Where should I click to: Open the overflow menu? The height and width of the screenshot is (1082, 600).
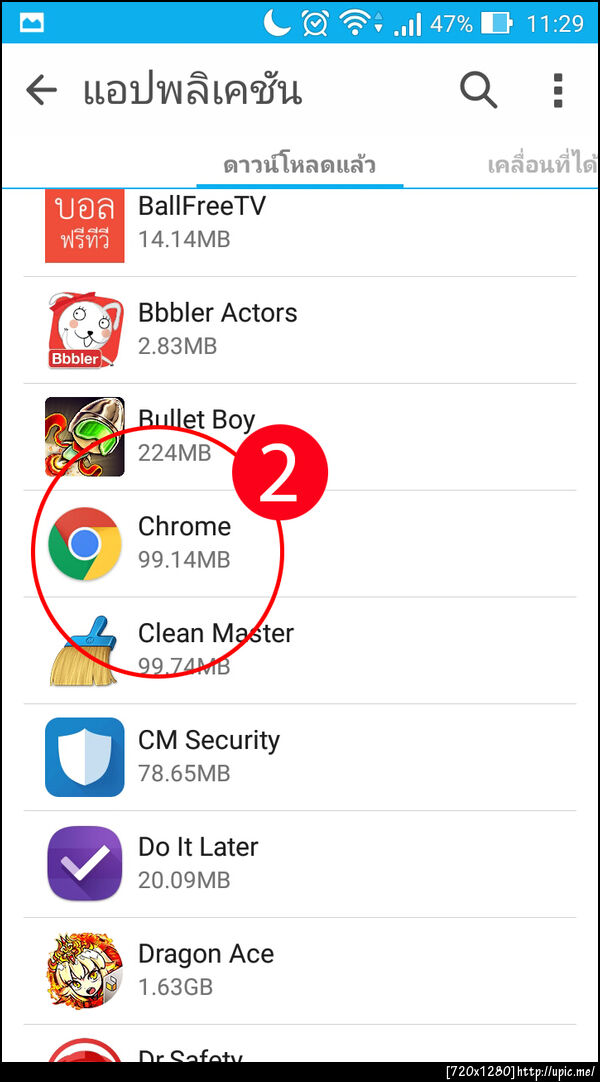[557, 91]
